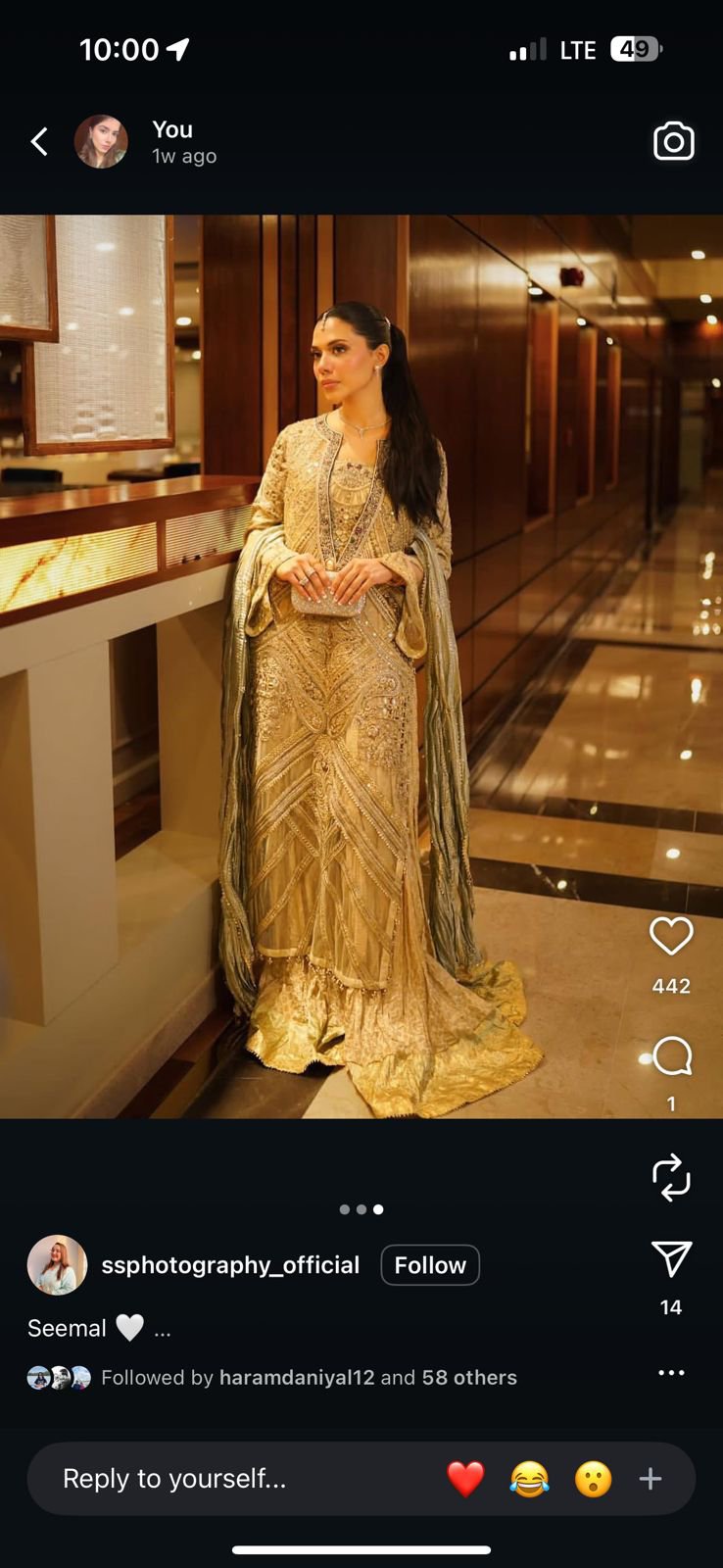The height and width of the screenshot is (1568, 723).
Task: Open the camera icon
Action: 673,142
